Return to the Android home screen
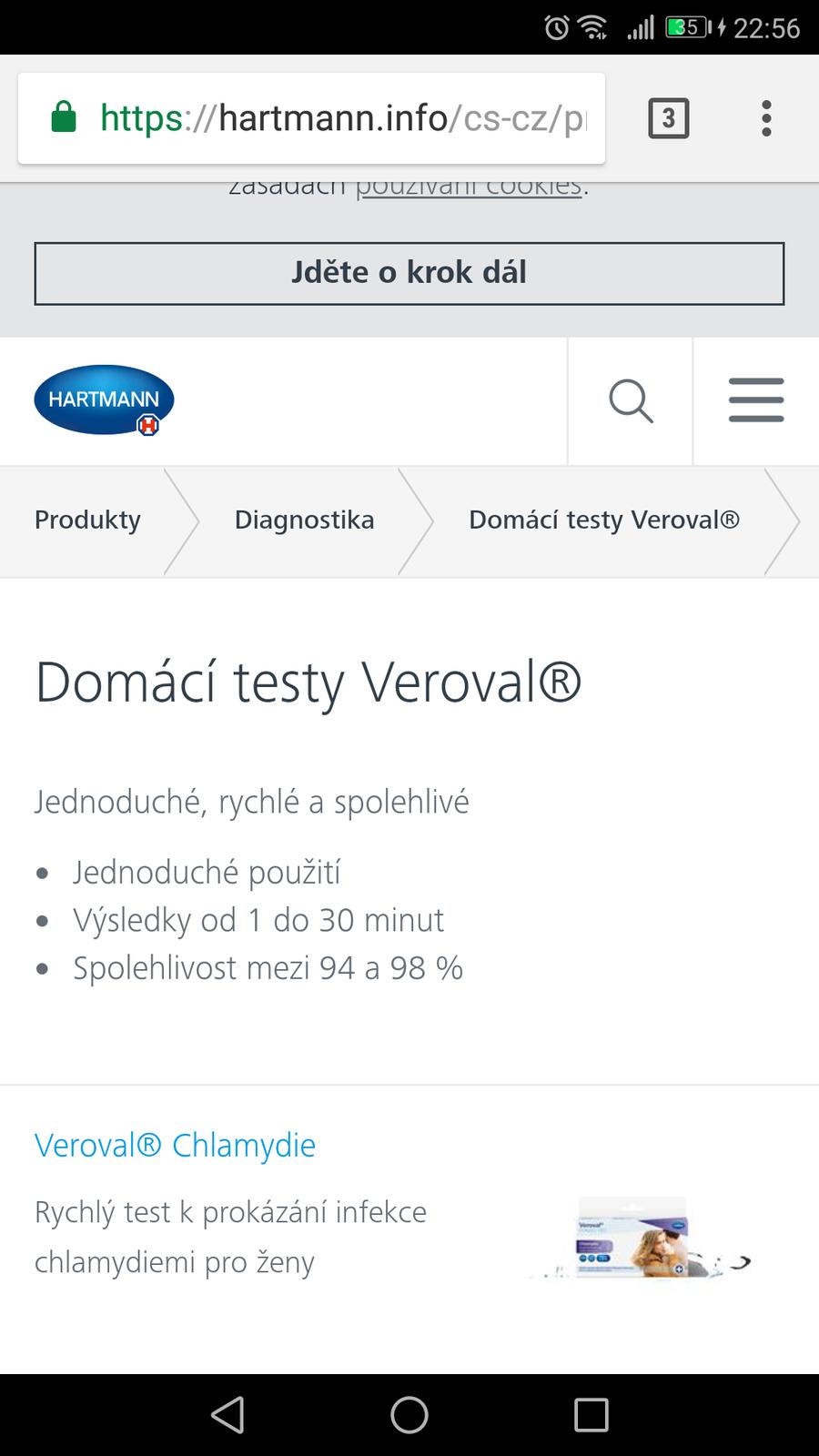 tap(409, 1415)
